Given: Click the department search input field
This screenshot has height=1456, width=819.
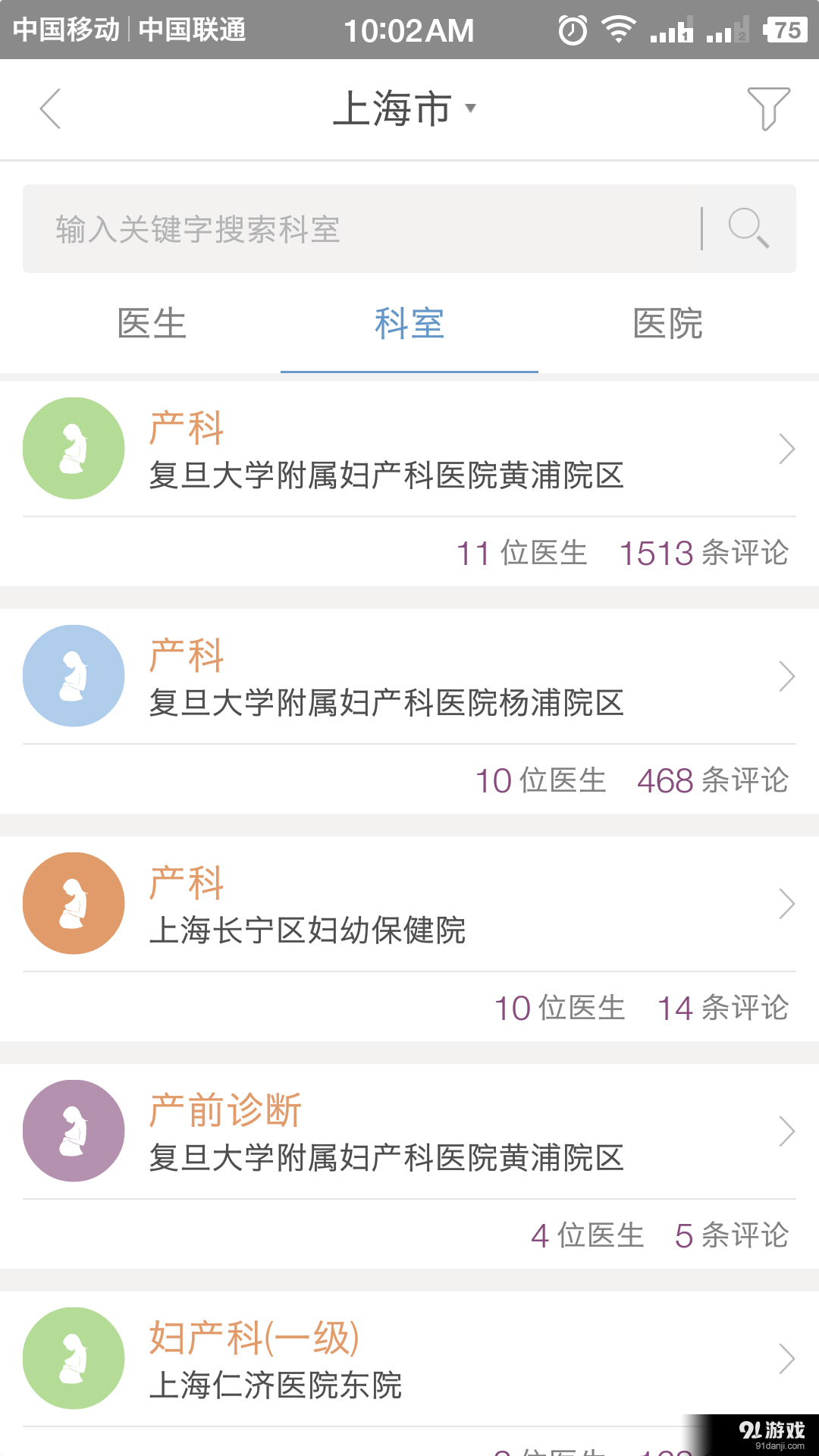Looking at the screenshot, I should point(341,227).
